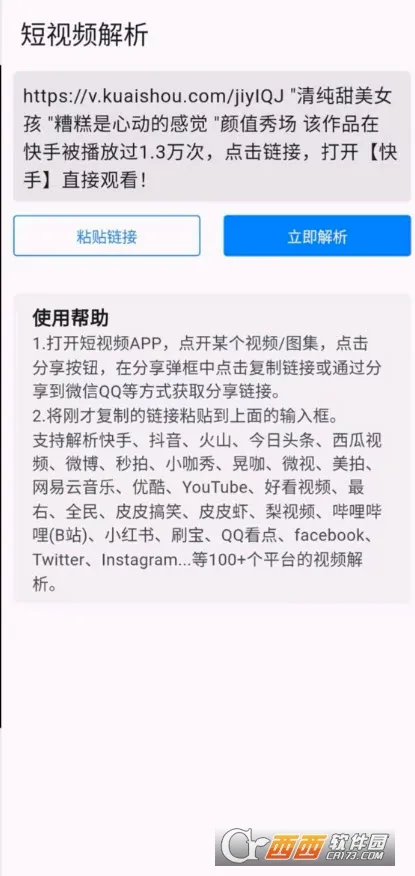Start parsing with 立即解析 button

click(317, 236)
